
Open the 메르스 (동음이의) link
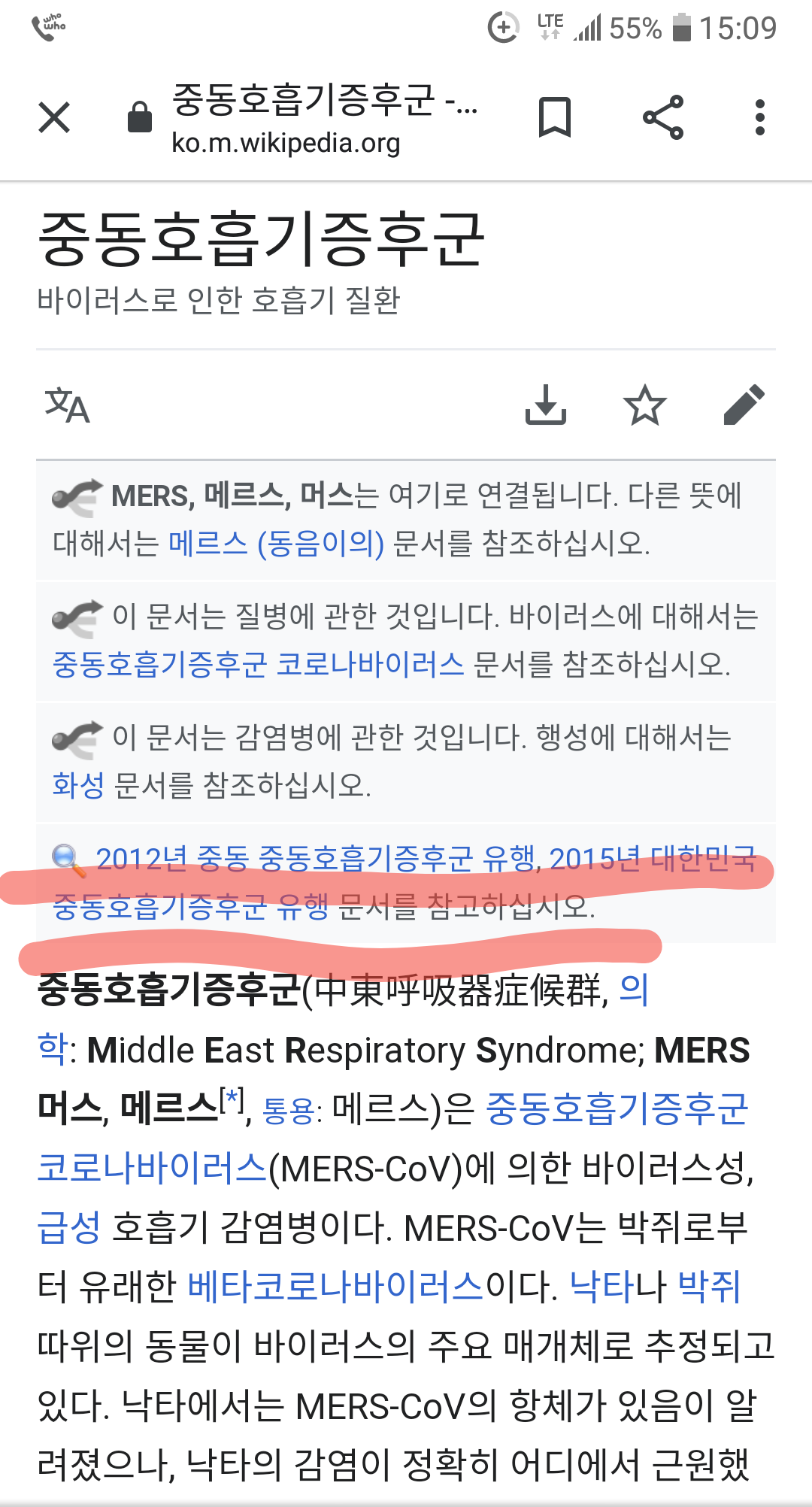276,543
